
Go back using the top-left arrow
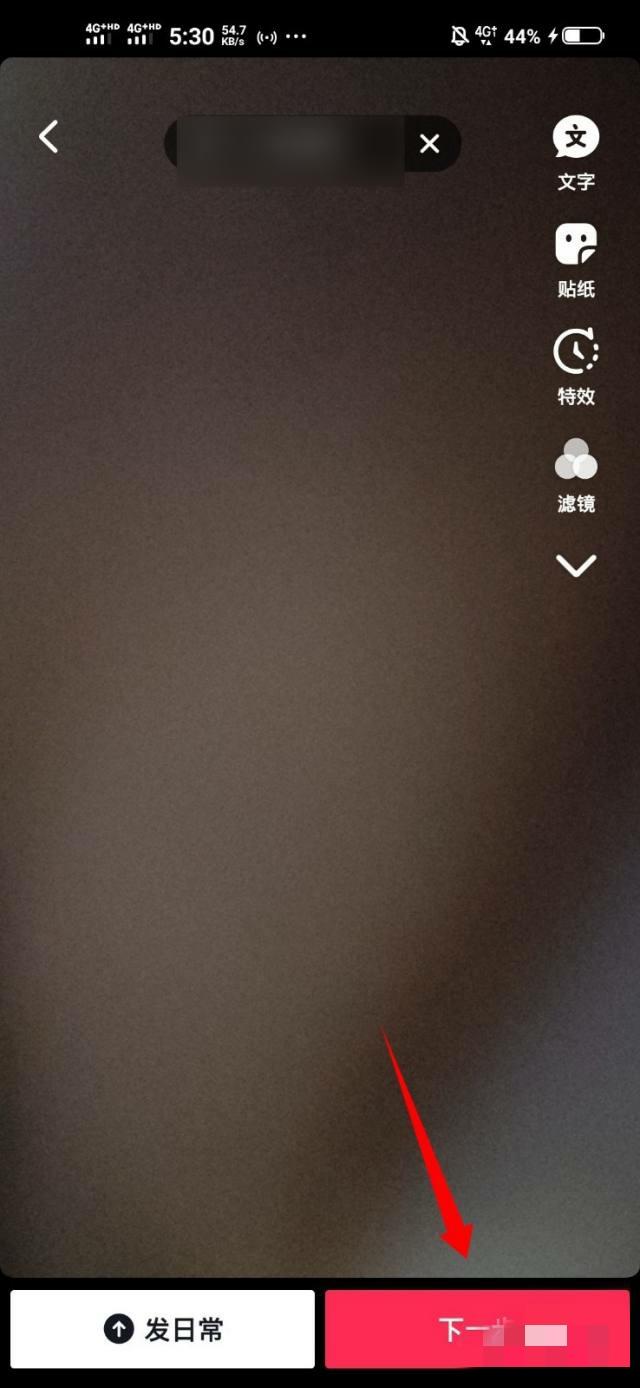(x=48, y=137)
